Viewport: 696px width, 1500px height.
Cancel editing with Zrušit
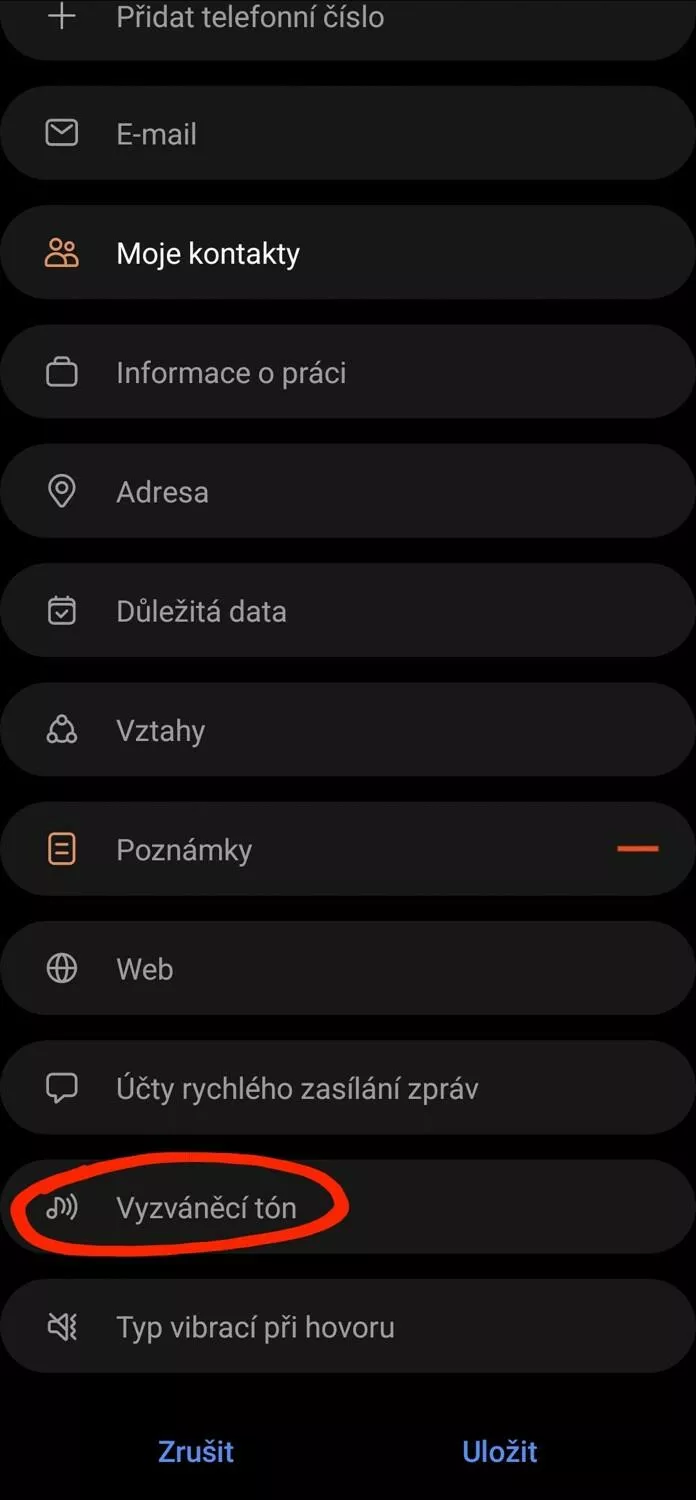tap(196, 1451)
